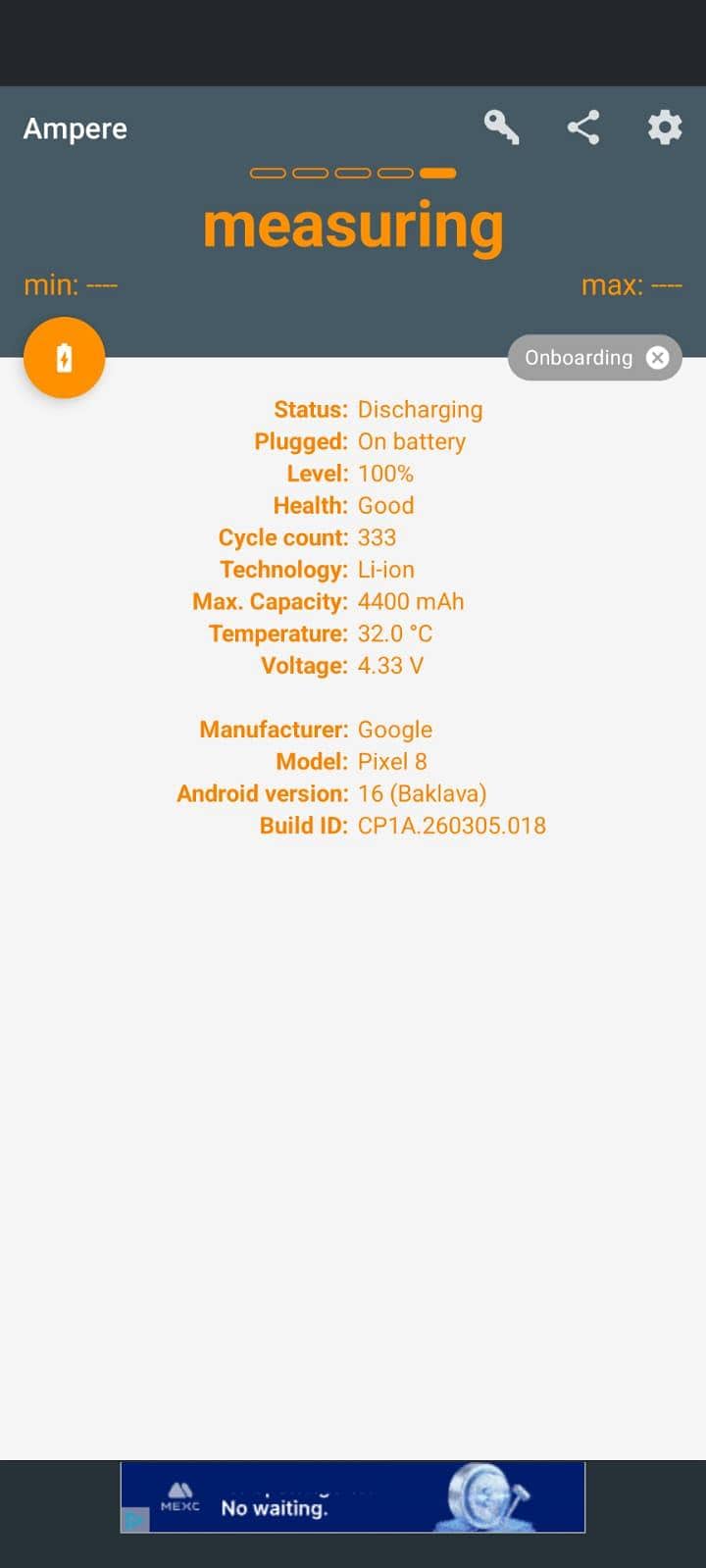
Task: Select the Discharging status value
Action: (421, 409)
